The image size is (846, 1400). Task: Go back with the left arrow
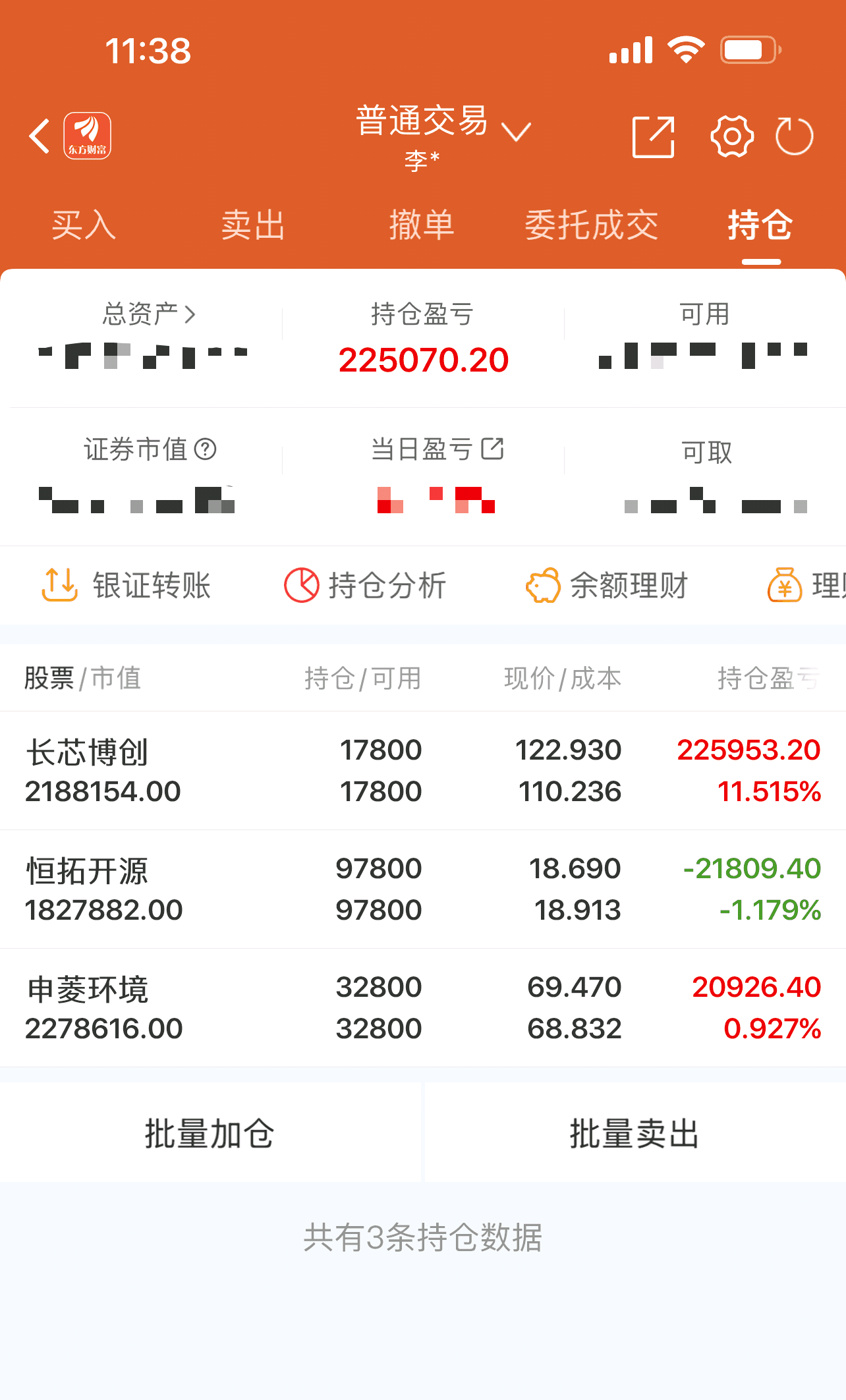tap(40, 136)
